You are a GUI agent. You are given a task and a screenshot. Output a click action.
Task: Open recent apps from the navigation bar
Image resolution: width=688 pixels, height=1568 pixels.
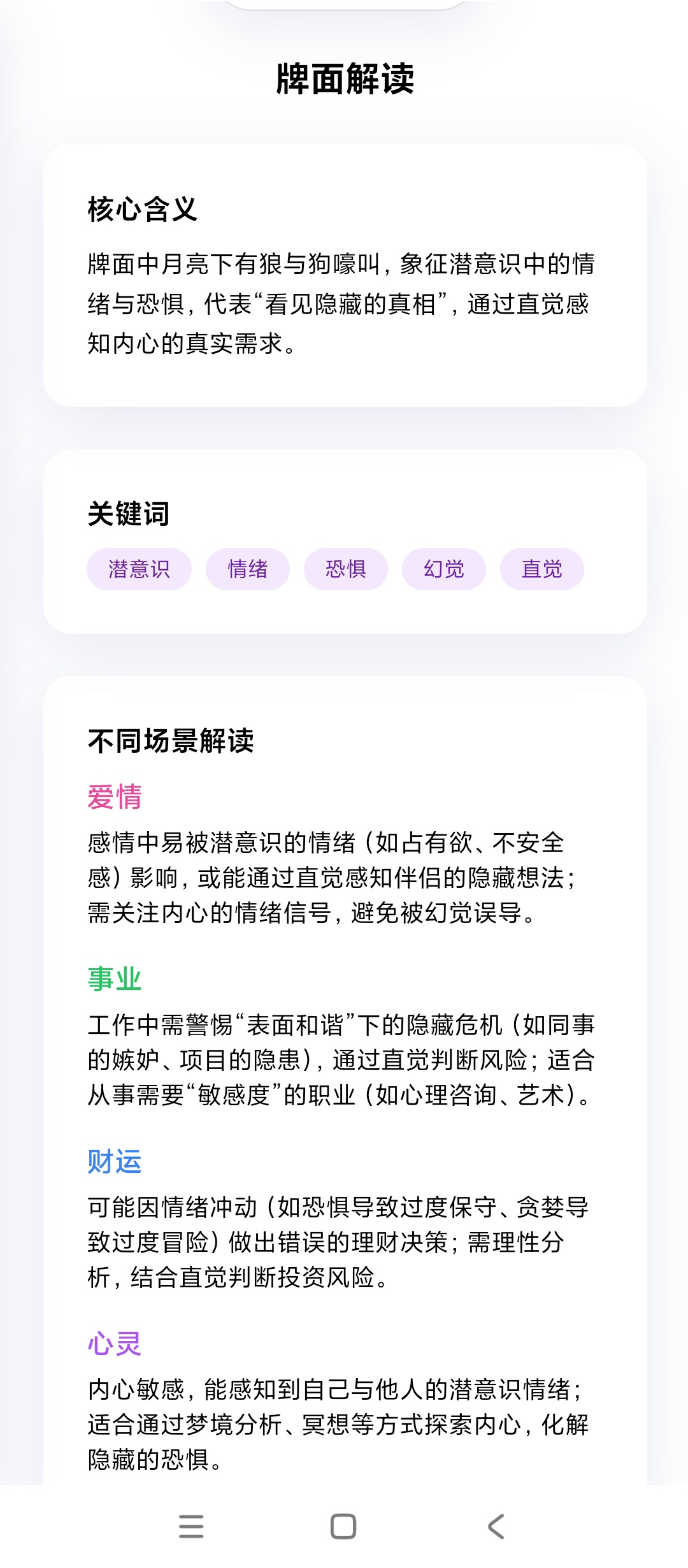(x=191, y=1527)
